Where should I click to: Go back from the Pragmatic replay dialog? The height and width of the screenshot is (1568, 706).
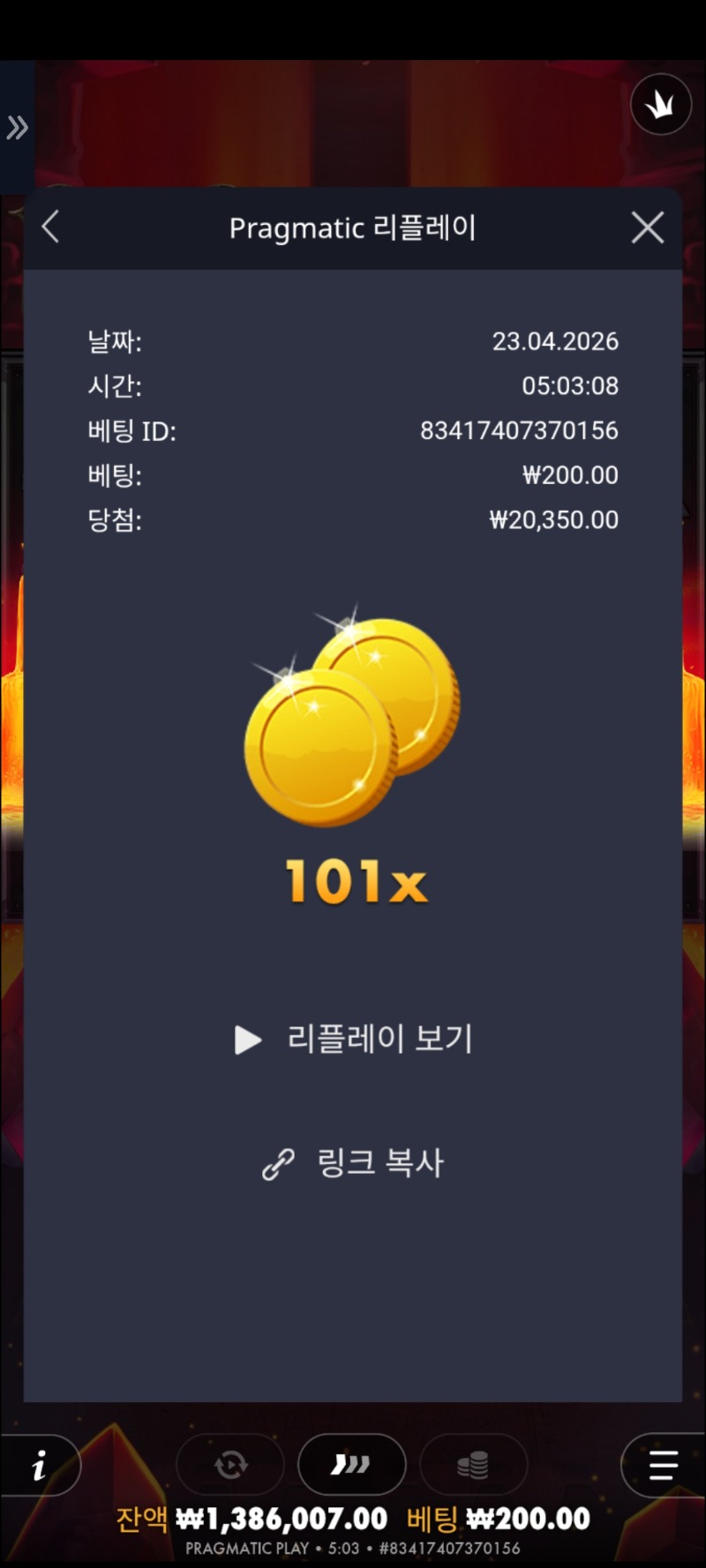click(x=50, y=228)
